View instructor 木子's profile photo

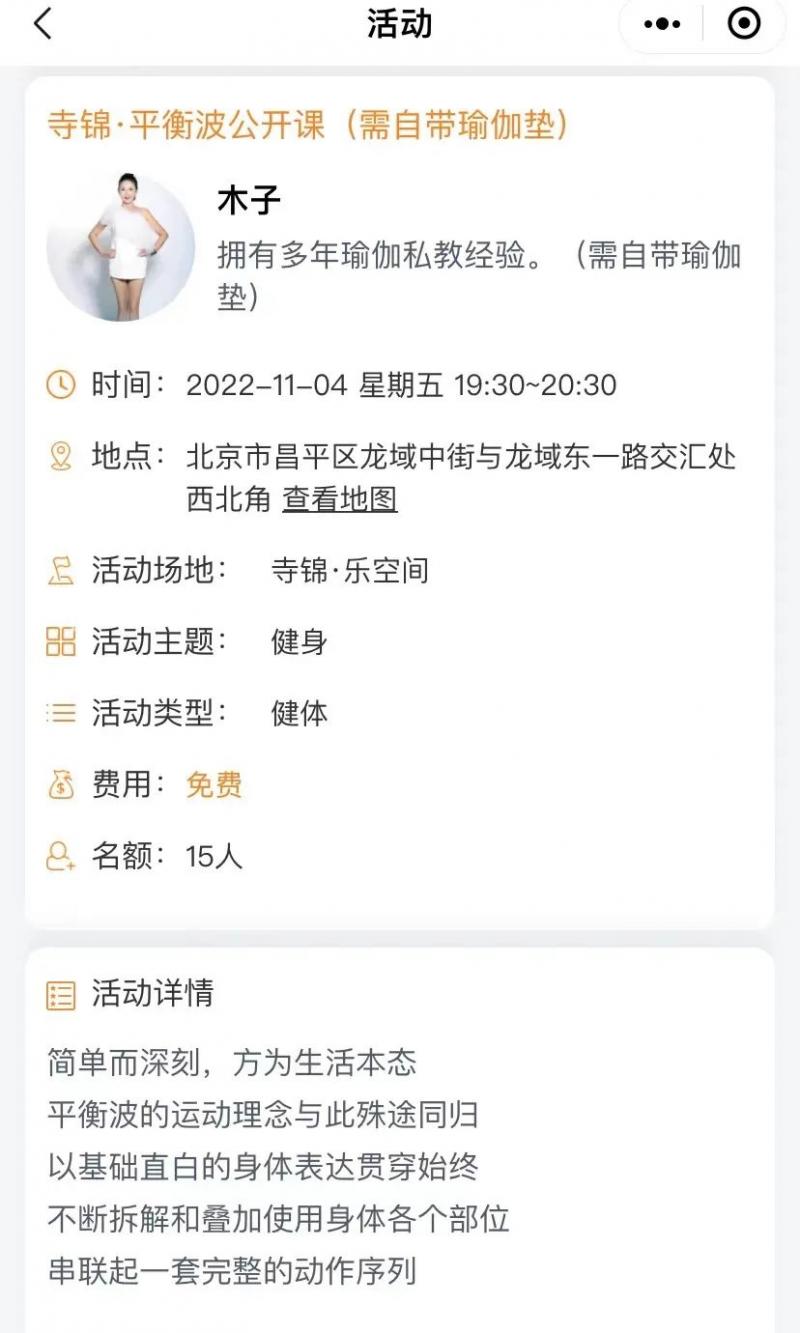tap(120, 246)
